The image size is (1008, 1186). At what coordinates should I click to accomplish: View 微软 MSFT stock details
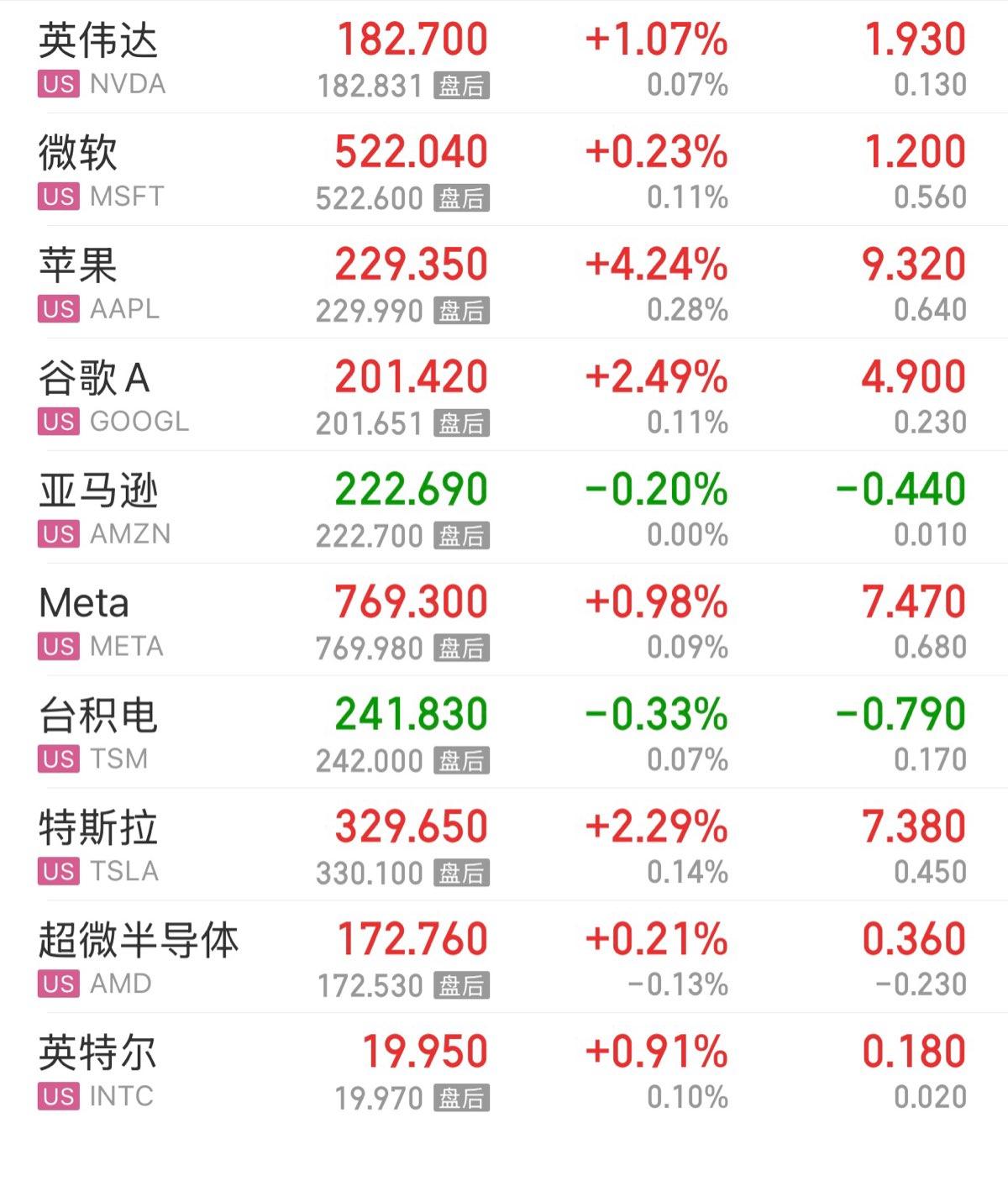[80, 171]
